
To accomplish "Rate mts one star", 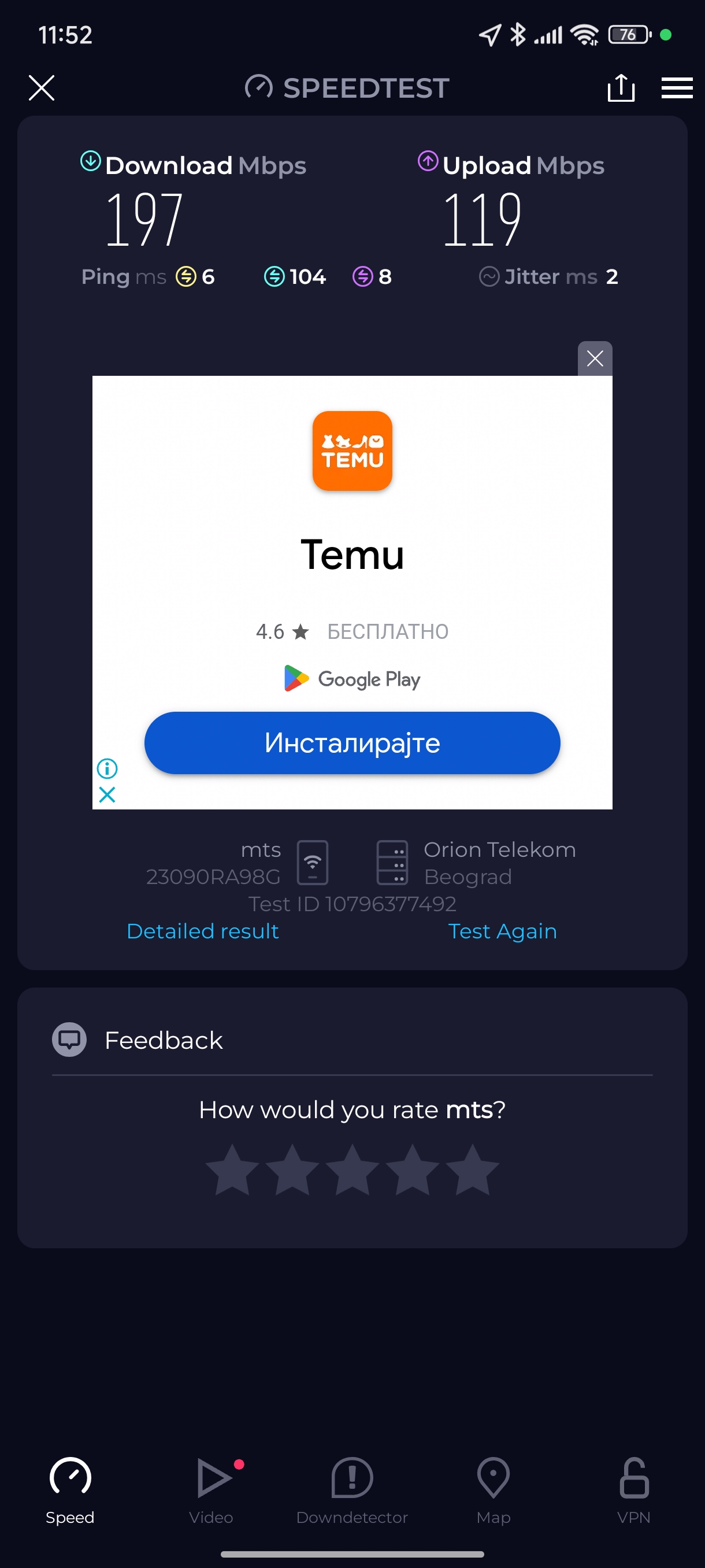I will (232, 1170).
